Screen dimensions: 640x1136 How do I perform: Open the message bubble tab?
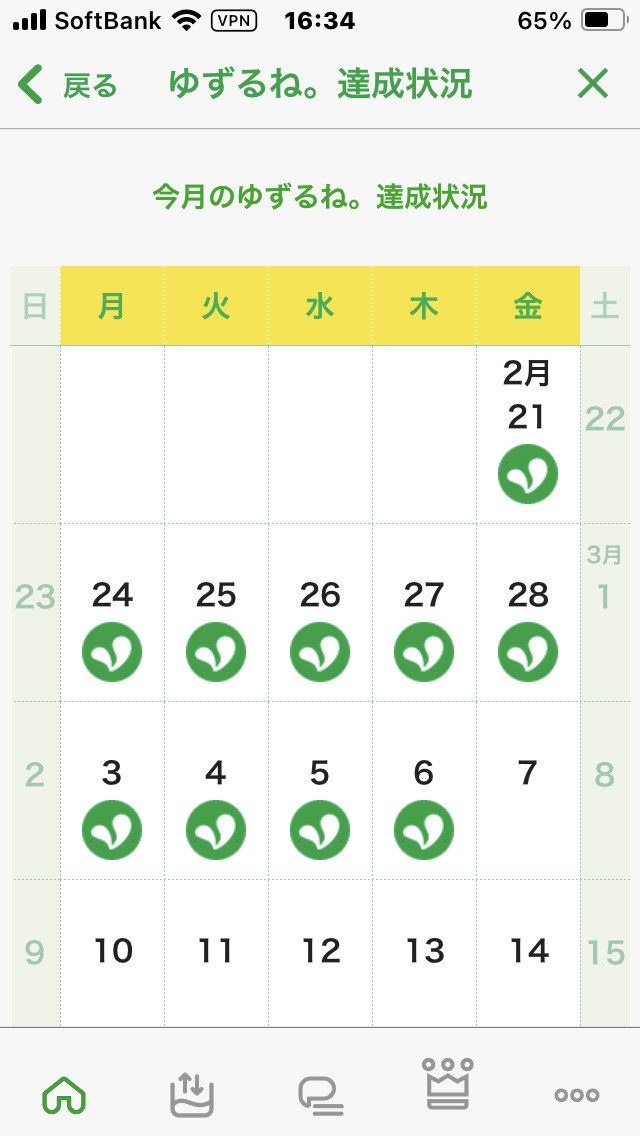320,1096
